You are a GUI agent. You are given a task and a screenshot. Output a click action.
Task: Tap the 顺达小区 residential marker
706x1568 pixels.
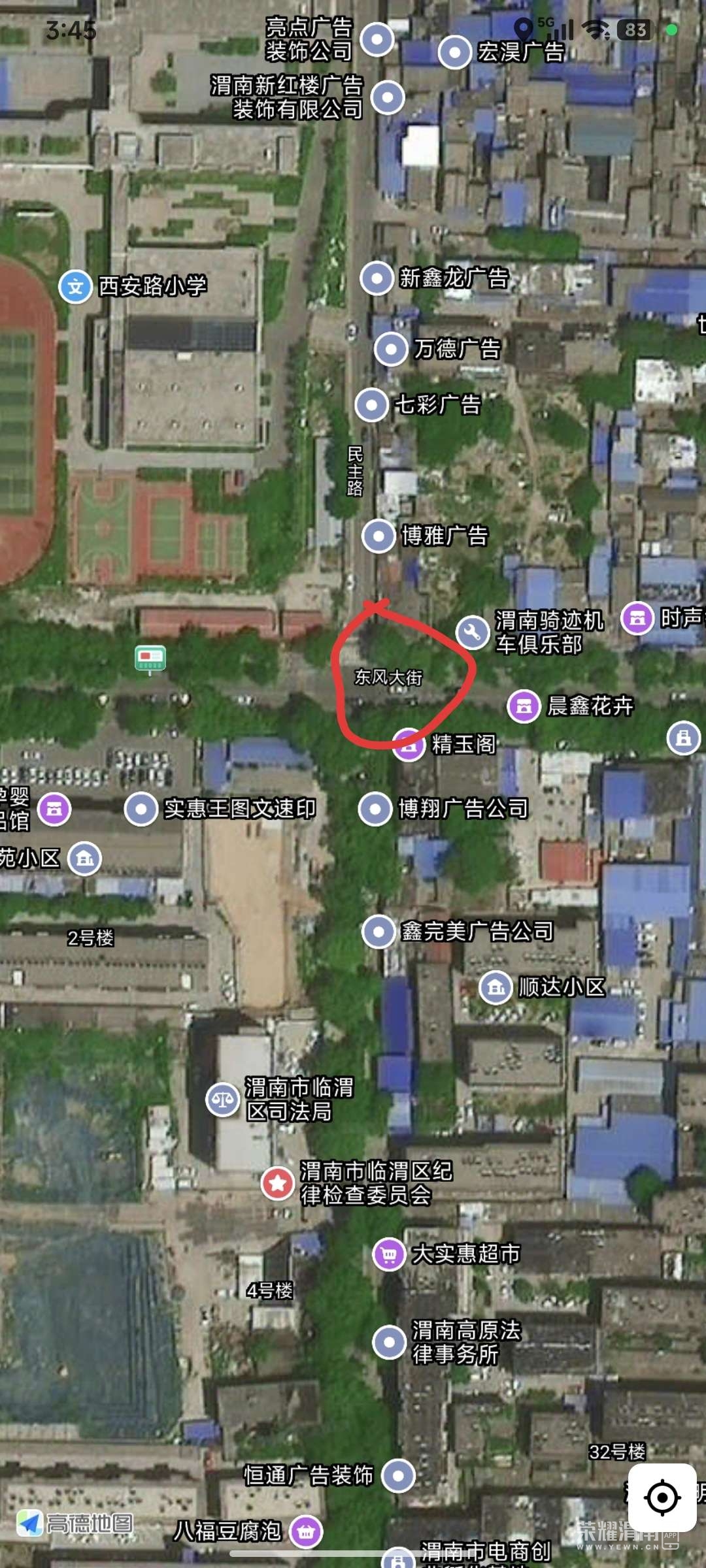pyautogui.click(x=496, y=987)
